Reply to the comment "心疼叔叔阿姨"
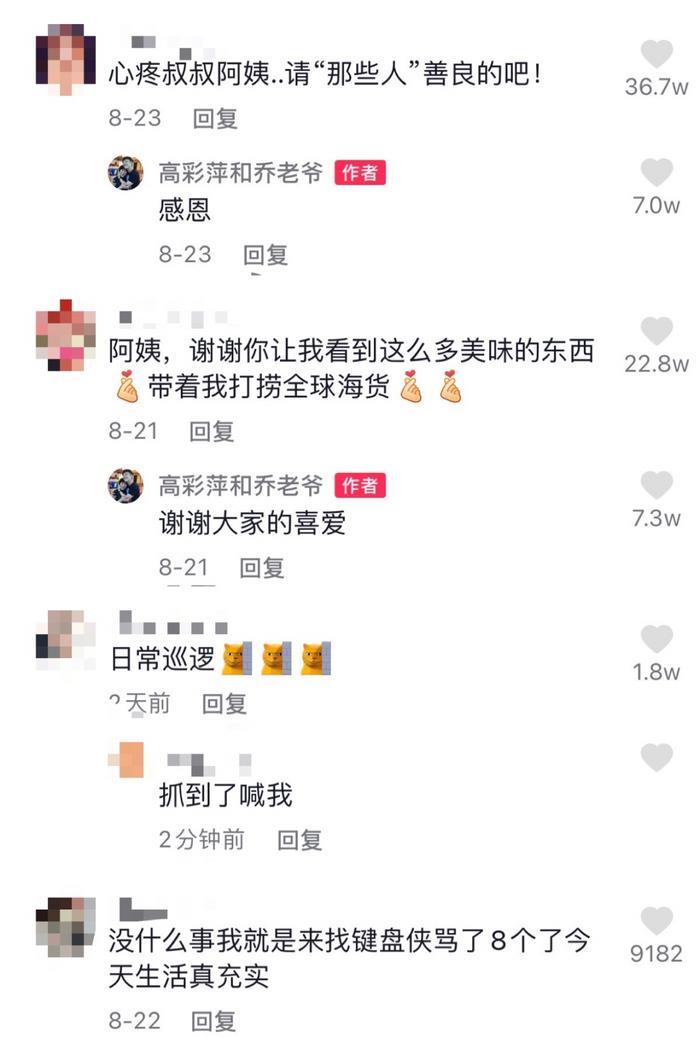Viewport: 700px width, 1038px height. click(215, 118)
